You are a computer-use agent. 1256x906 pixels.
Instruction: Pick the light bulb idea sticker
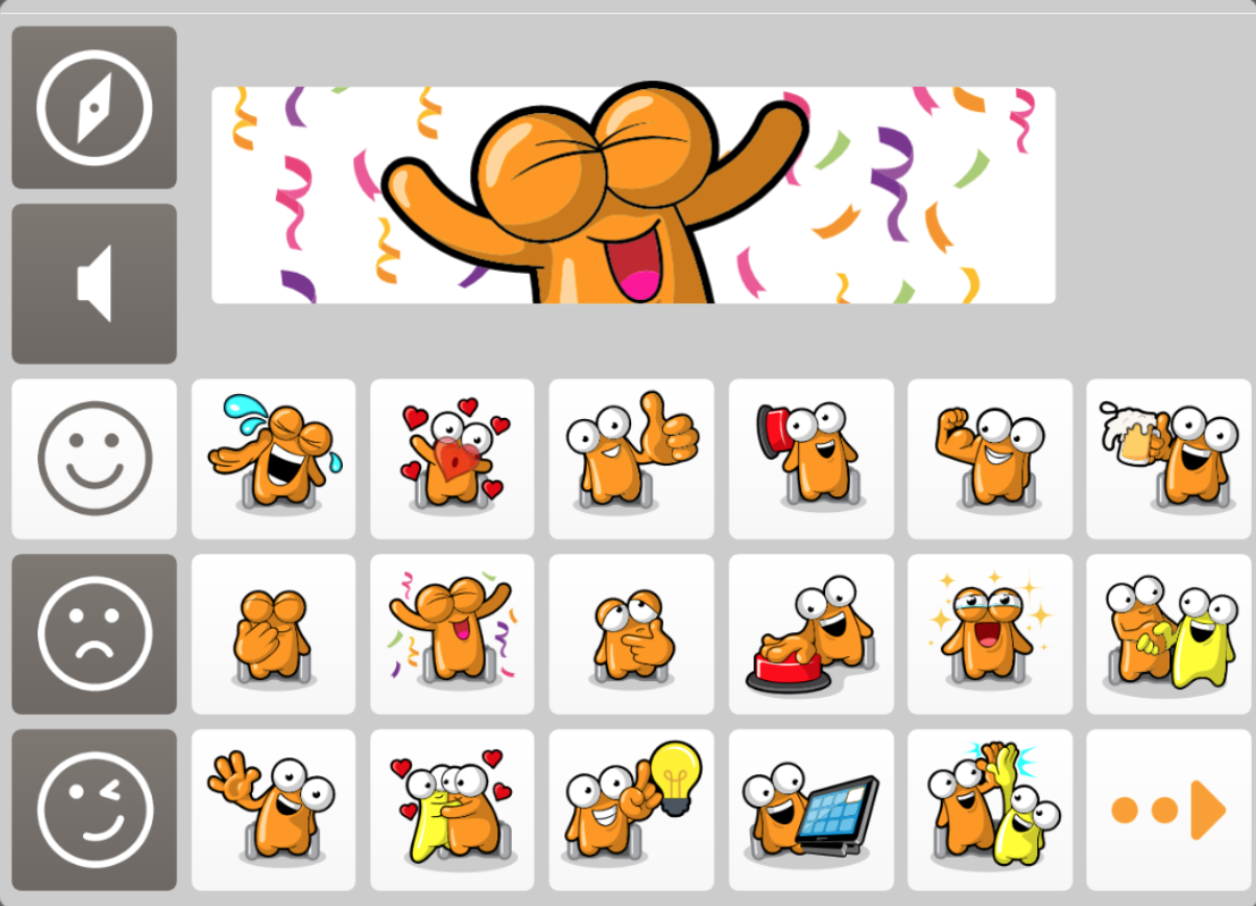[x=631, y=810]
